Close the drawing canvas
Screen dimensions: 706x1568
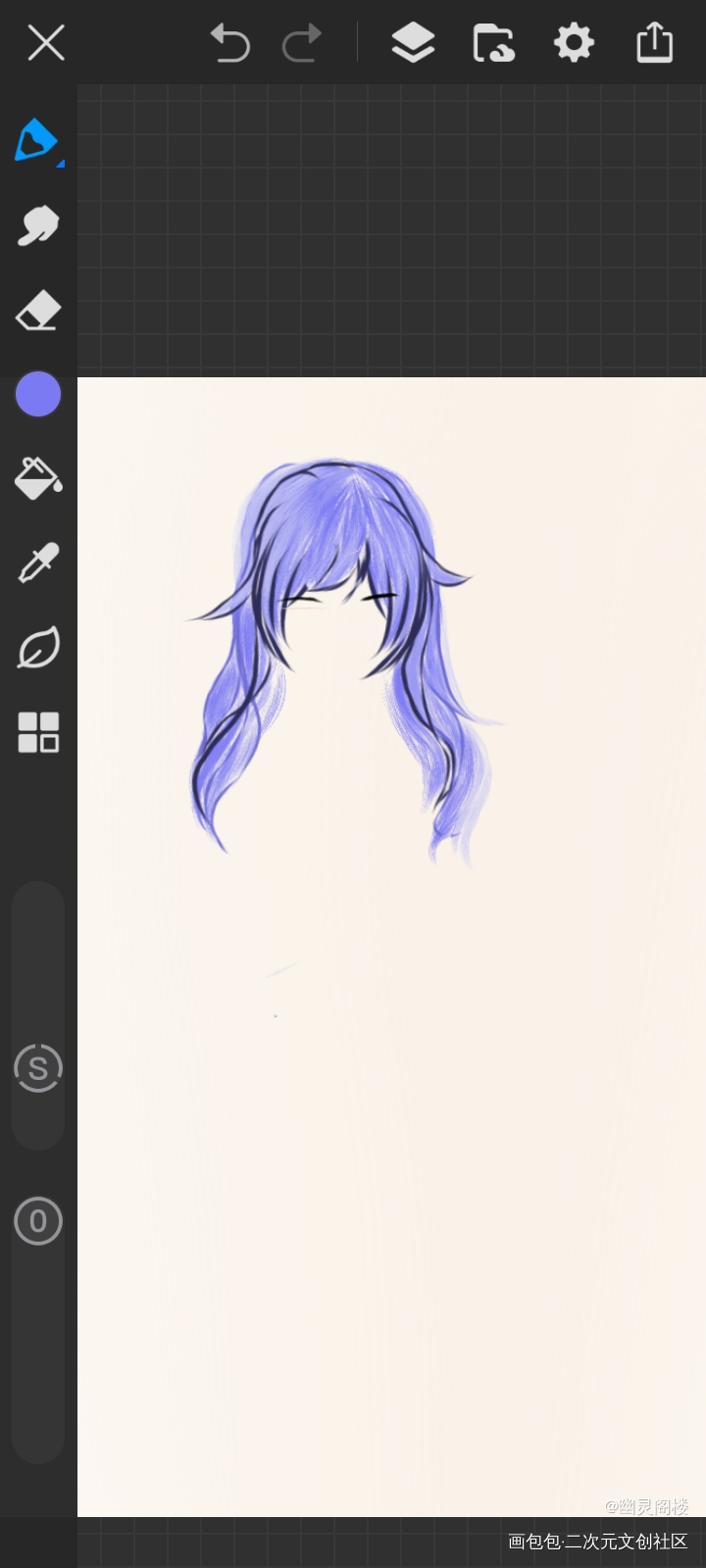(x=45, y=43)
